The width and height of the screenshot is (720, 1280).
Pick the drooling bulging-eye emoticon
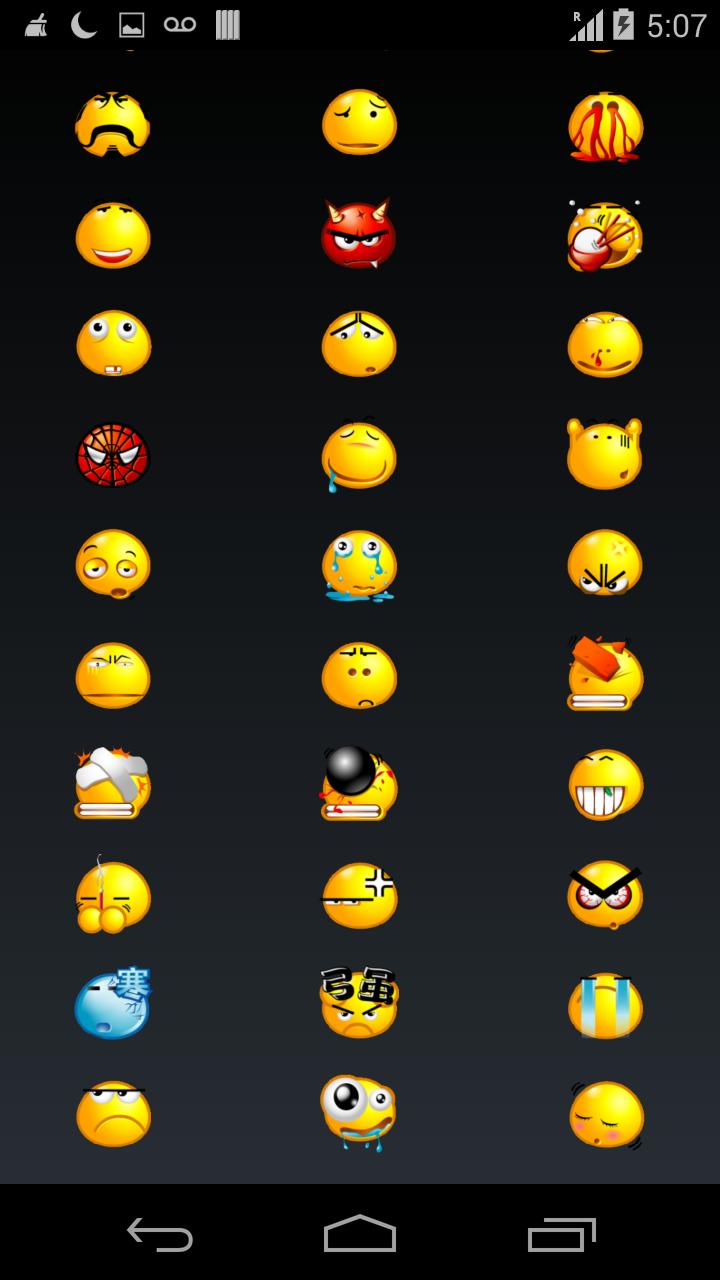(x=359, y=1113)
